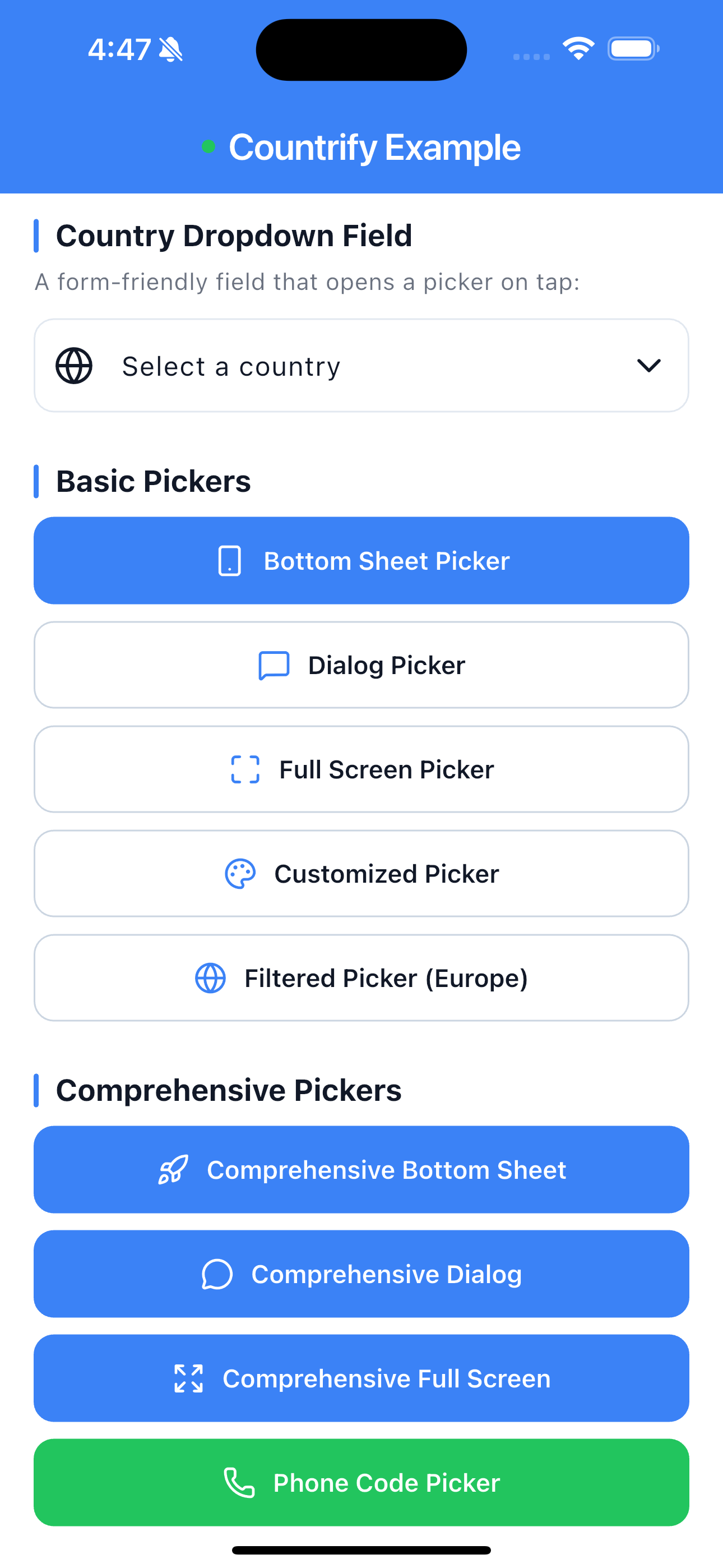723x1568 pixels.
Task: Open the Comprehensive Dialog
Action: click(361, 1274)
